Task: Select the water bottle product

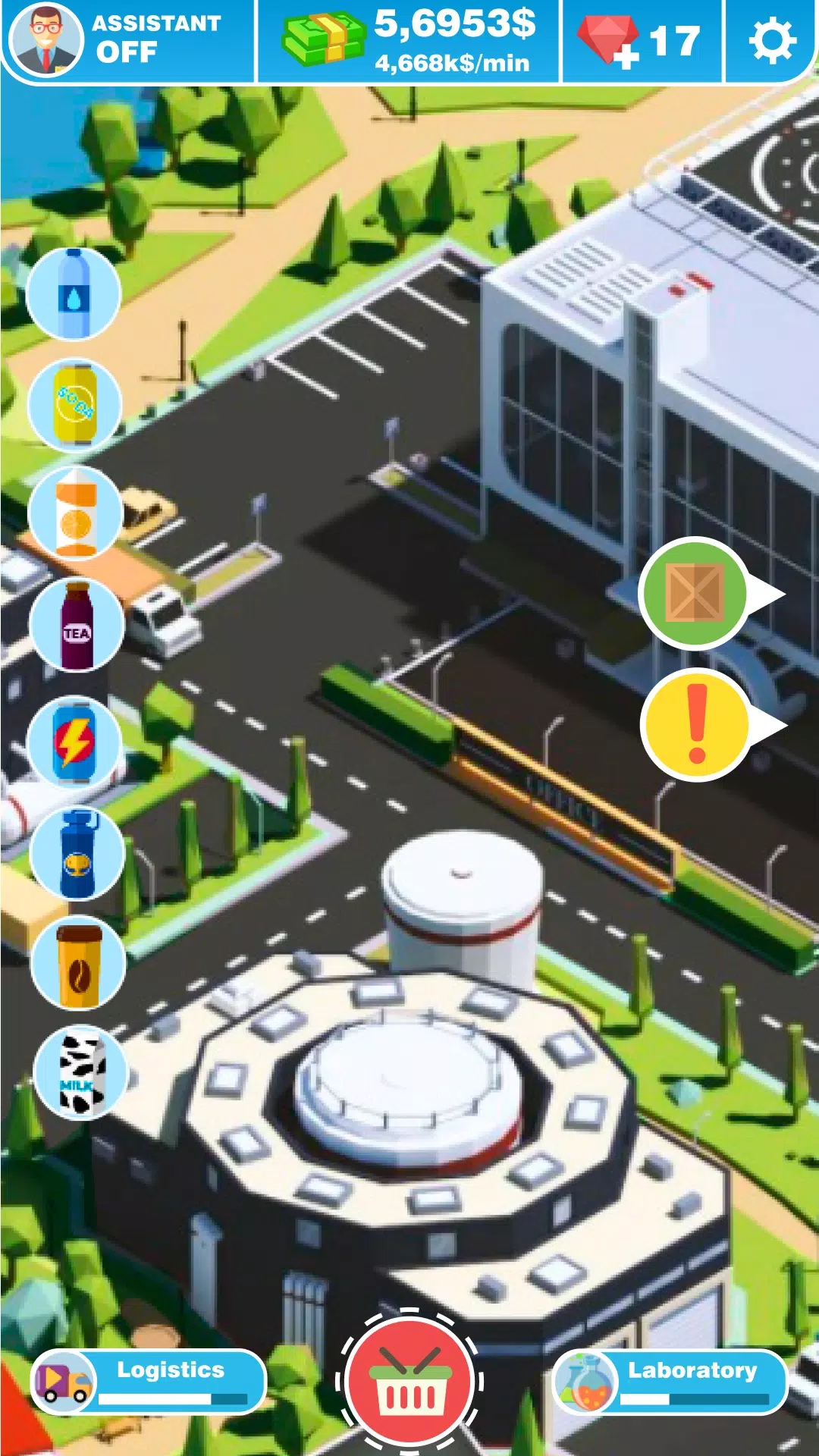Action: click(x=74, y=294)
